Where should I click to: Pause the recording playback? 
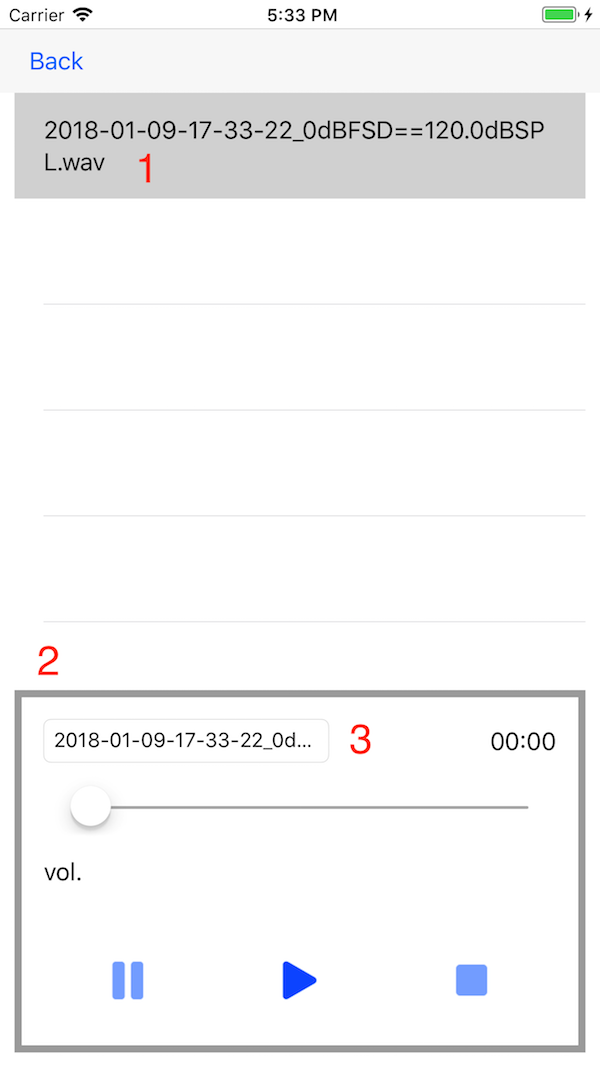coord(128,981)
